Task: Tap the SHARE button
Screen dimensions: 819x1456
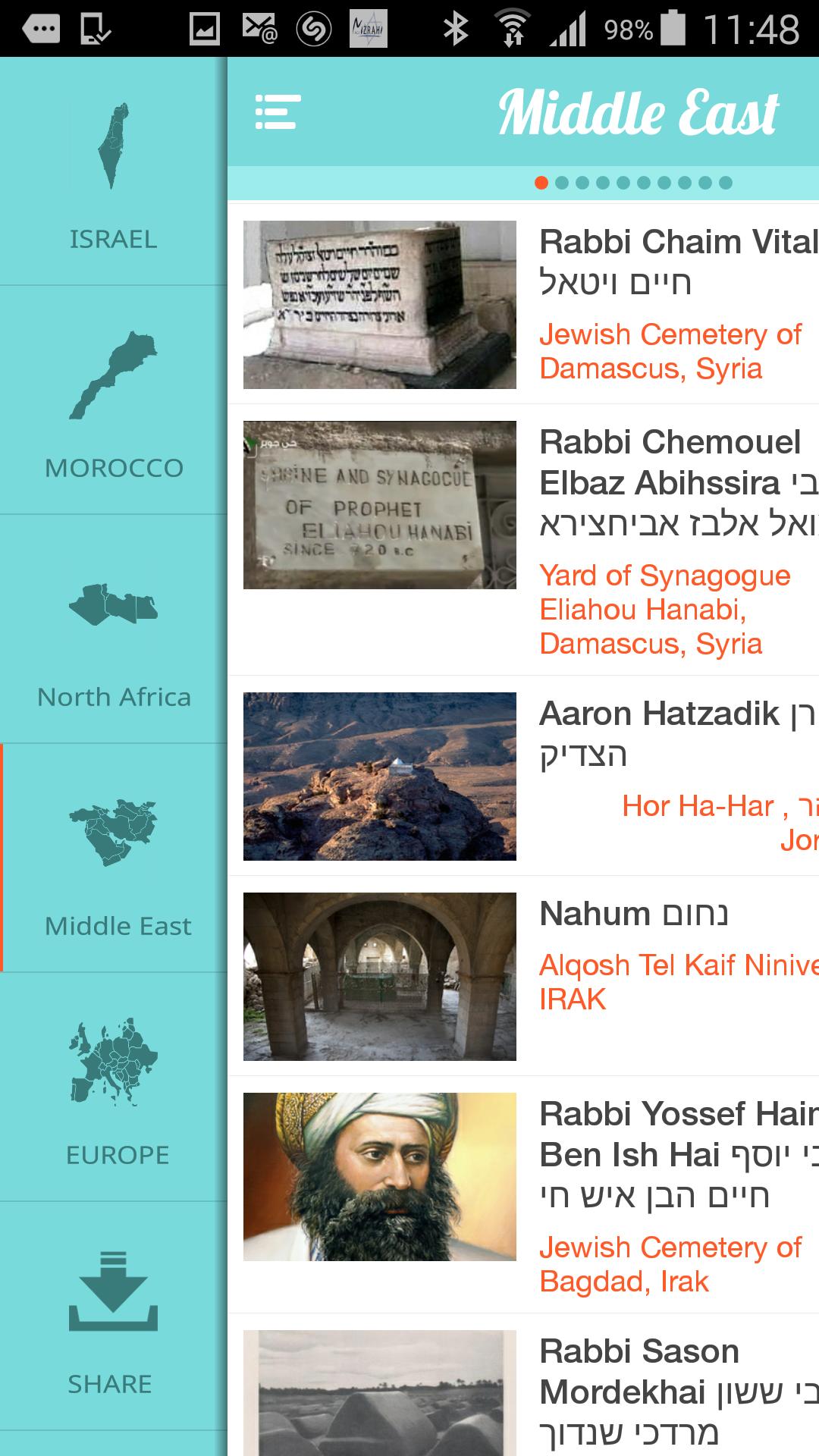Action: (x=112, y=1316)
